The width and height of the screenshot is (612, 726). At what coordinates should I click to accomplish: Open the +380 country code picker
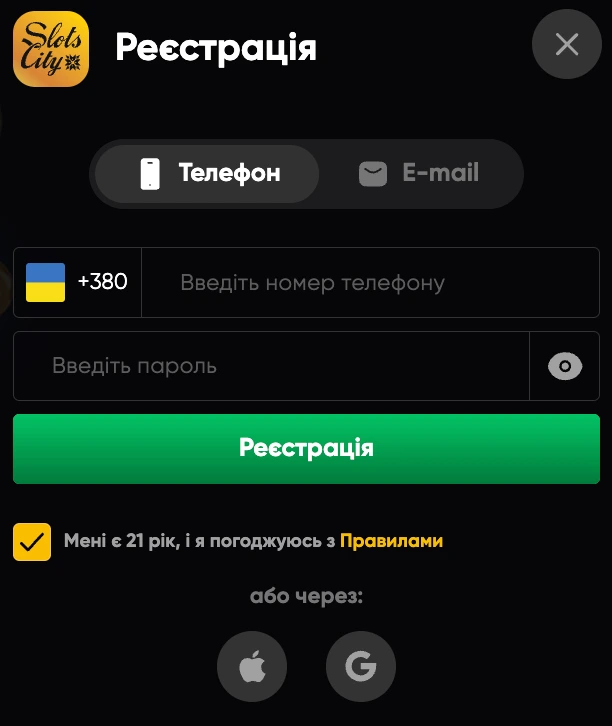77,282
